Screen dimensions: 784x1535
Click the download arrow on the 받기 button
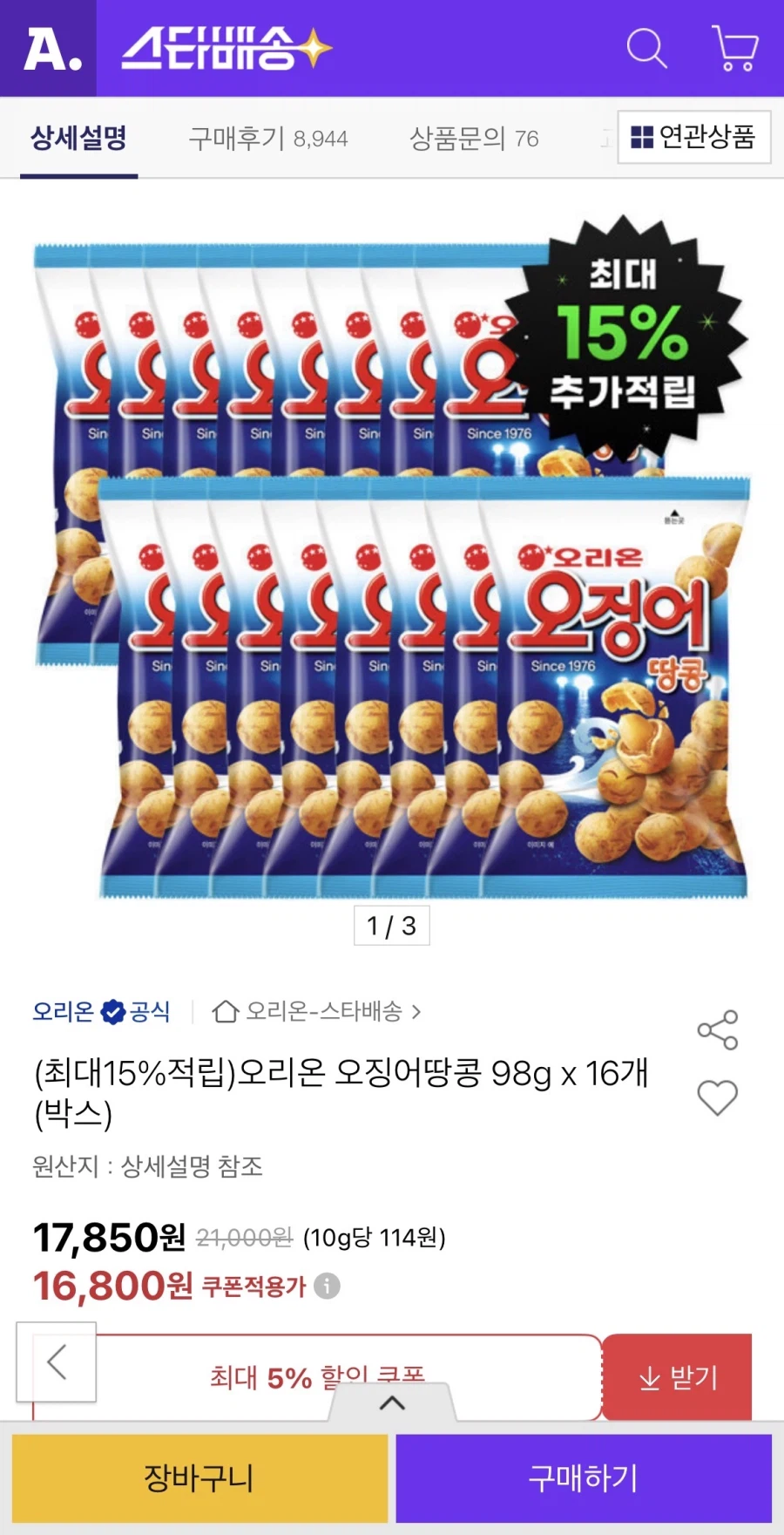coord(648,1377)
